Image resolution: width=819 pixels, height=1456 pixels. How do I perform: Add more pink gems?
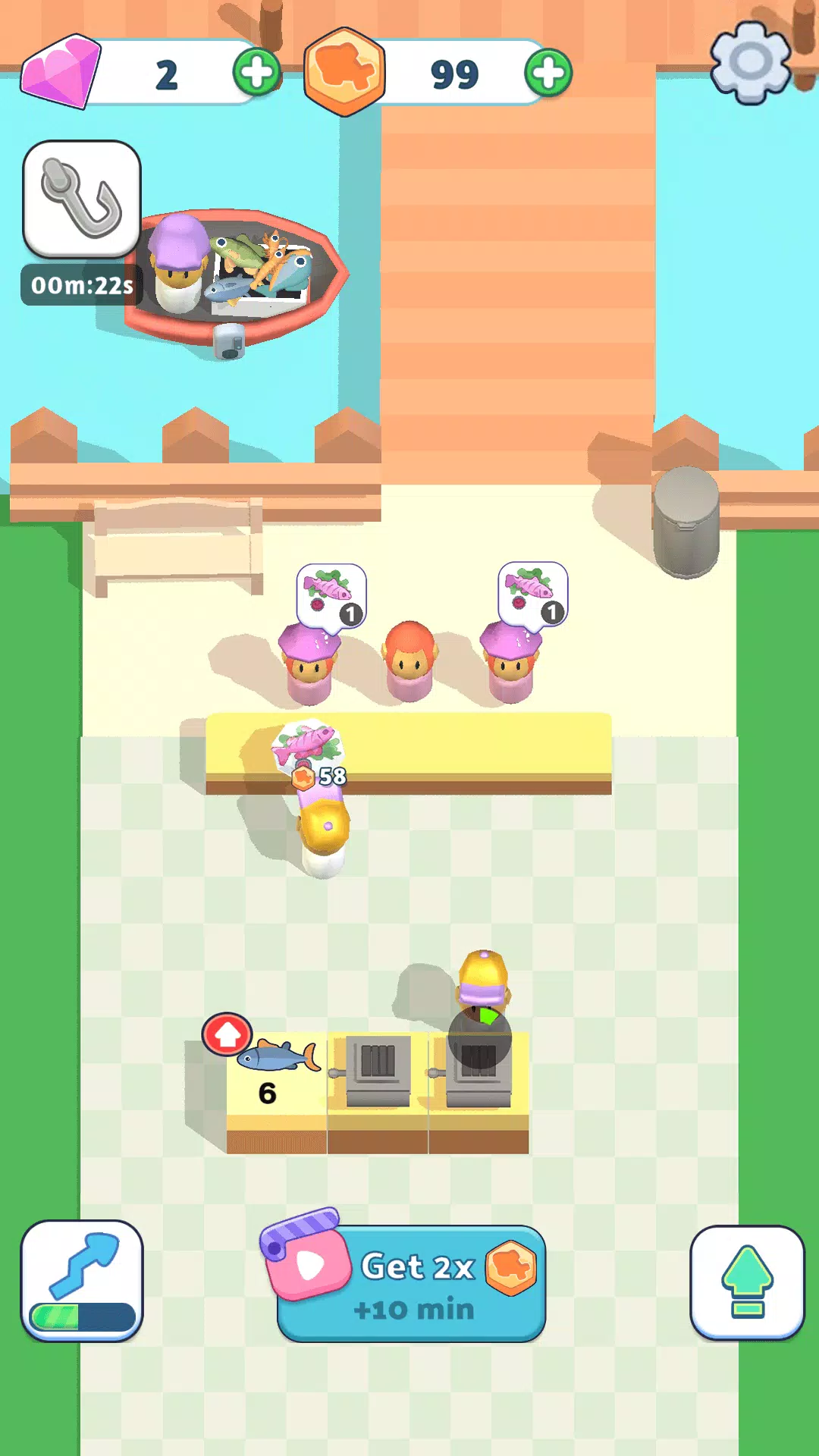point(256,74)
